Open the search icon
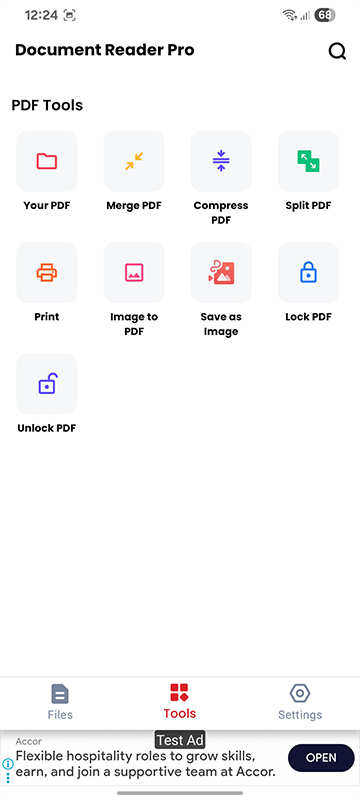This screenshot has height=800, width=360. [x=337, y=51]
